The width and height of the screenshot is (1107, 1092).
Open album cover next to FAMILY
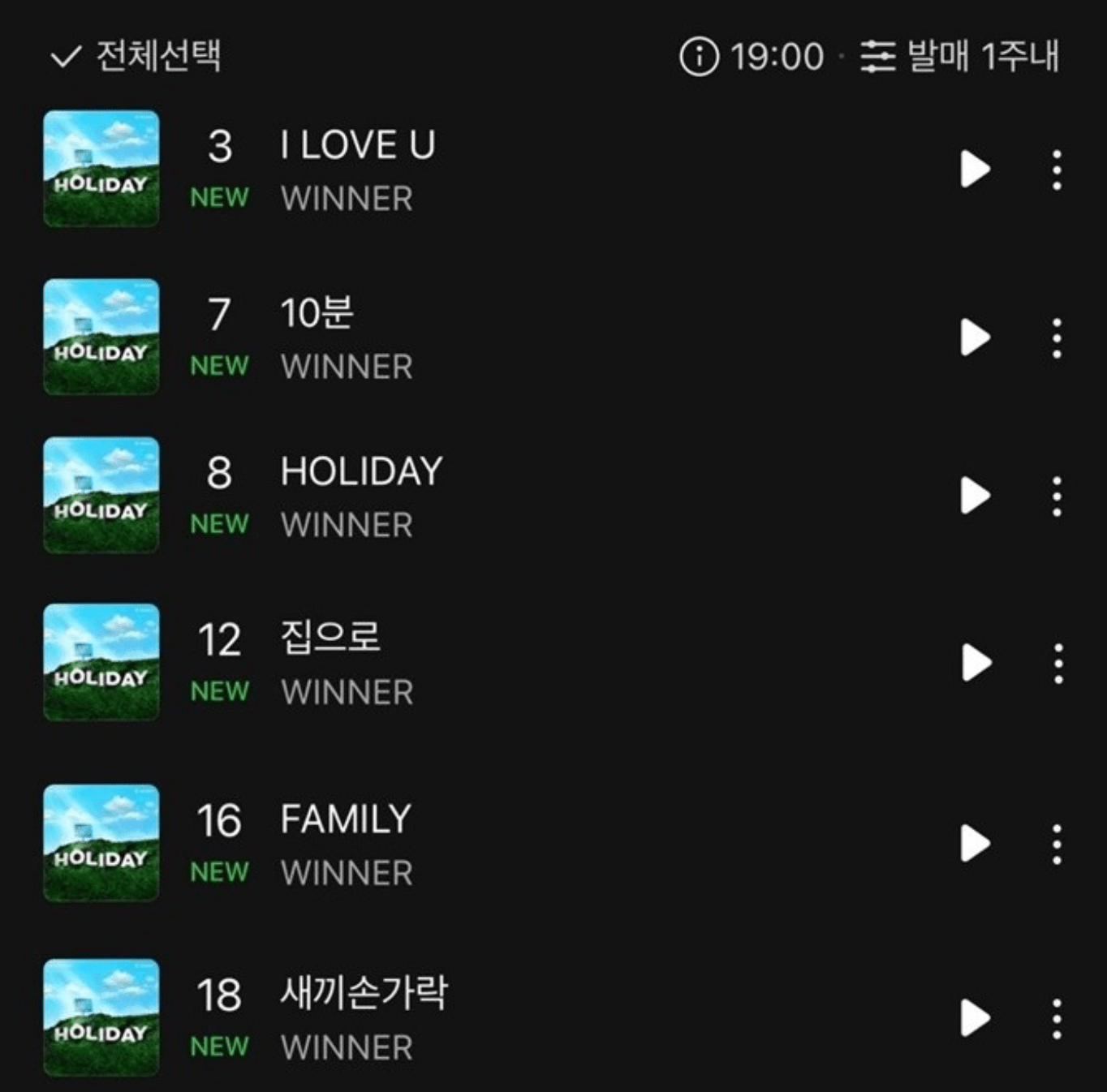coord(101,843)
